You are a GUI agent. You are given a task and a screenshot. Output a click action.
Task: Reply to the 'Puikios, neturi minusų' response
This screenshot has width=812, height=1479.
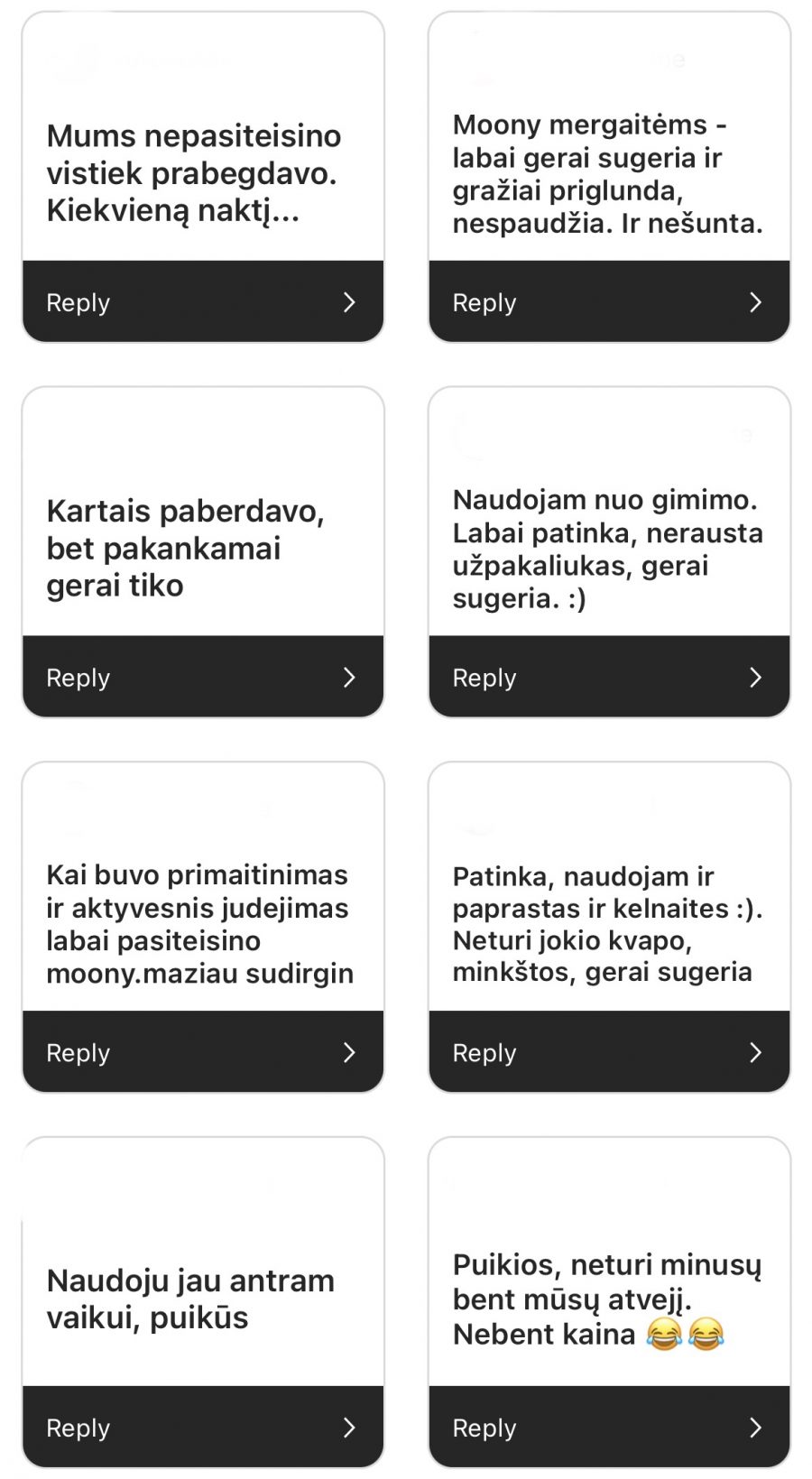pos(608,1428)
